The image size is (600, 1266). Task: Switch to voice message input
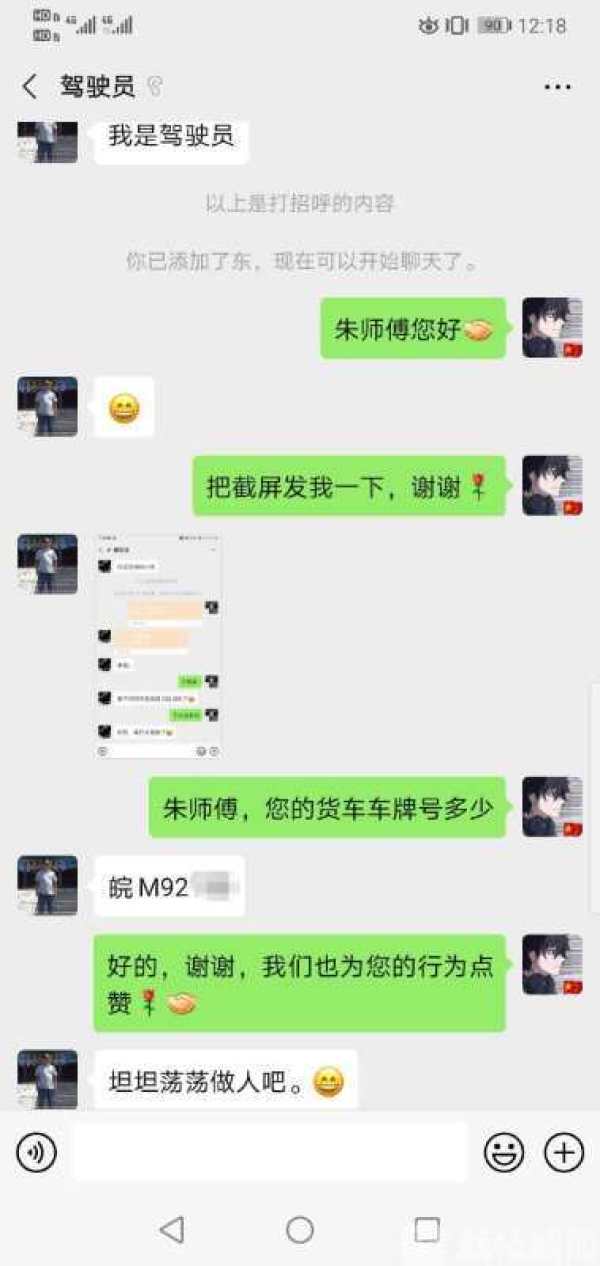click(36, 1153)
